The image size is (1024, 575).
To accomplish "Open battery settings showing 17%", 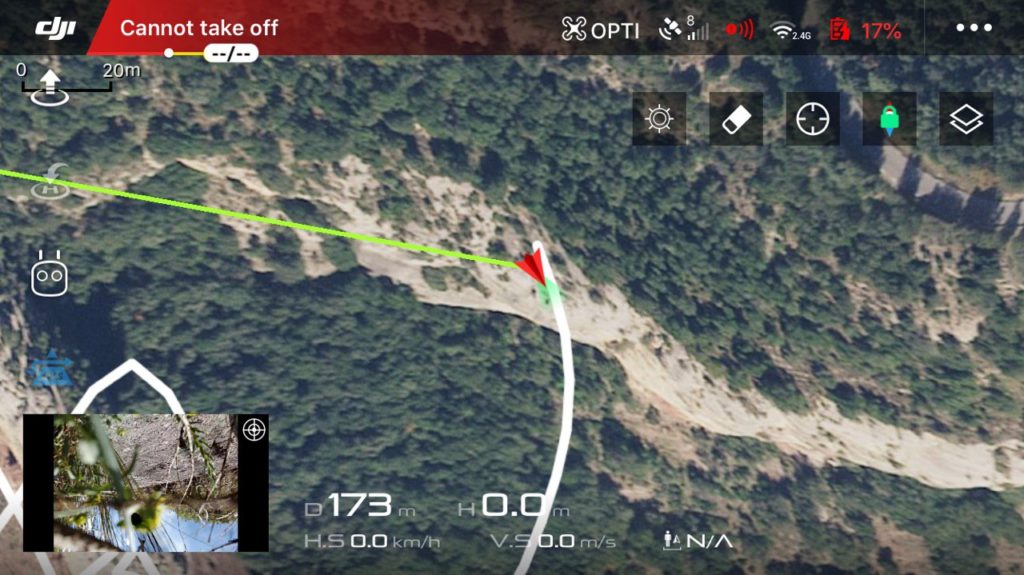I will 865,30.
